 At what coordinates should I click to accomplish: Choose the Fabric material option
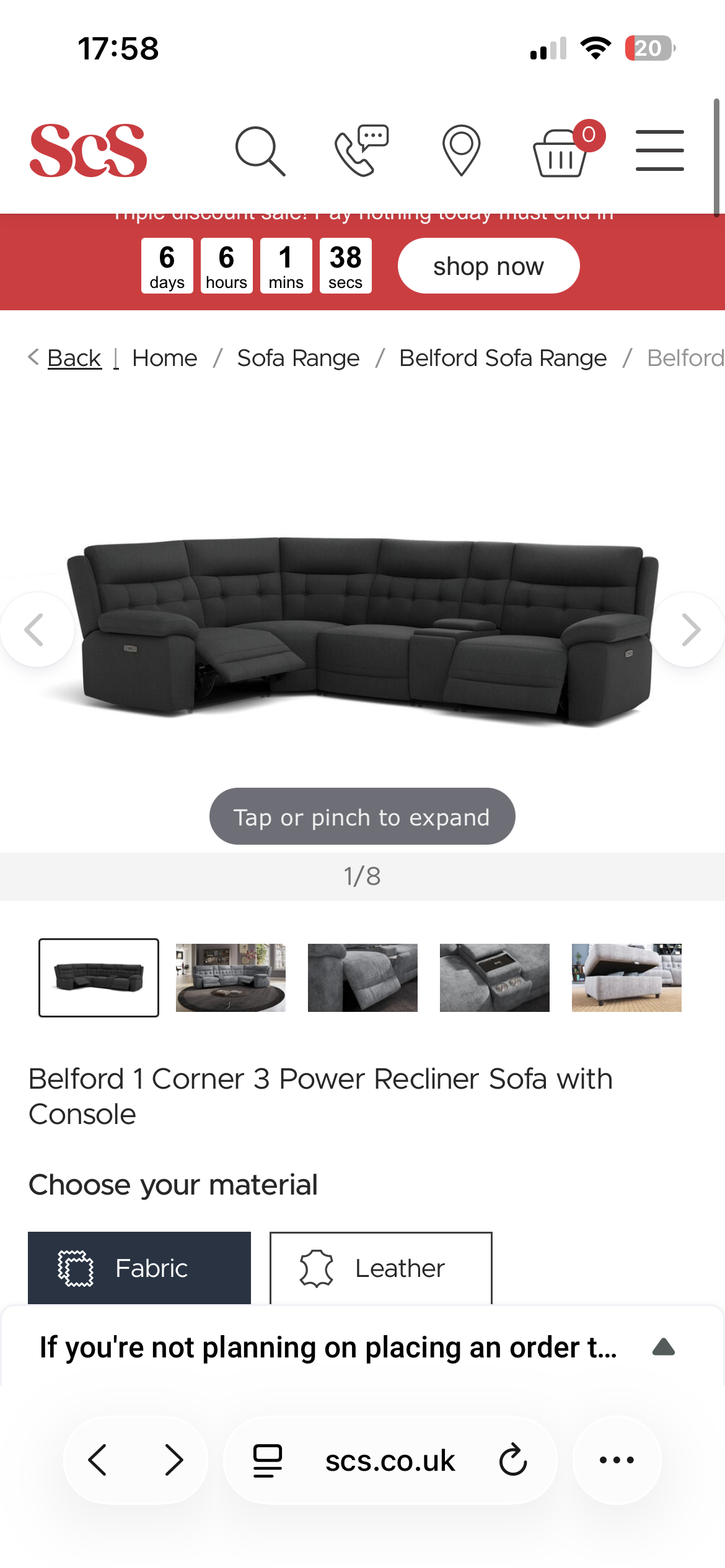coord(139,1268)
